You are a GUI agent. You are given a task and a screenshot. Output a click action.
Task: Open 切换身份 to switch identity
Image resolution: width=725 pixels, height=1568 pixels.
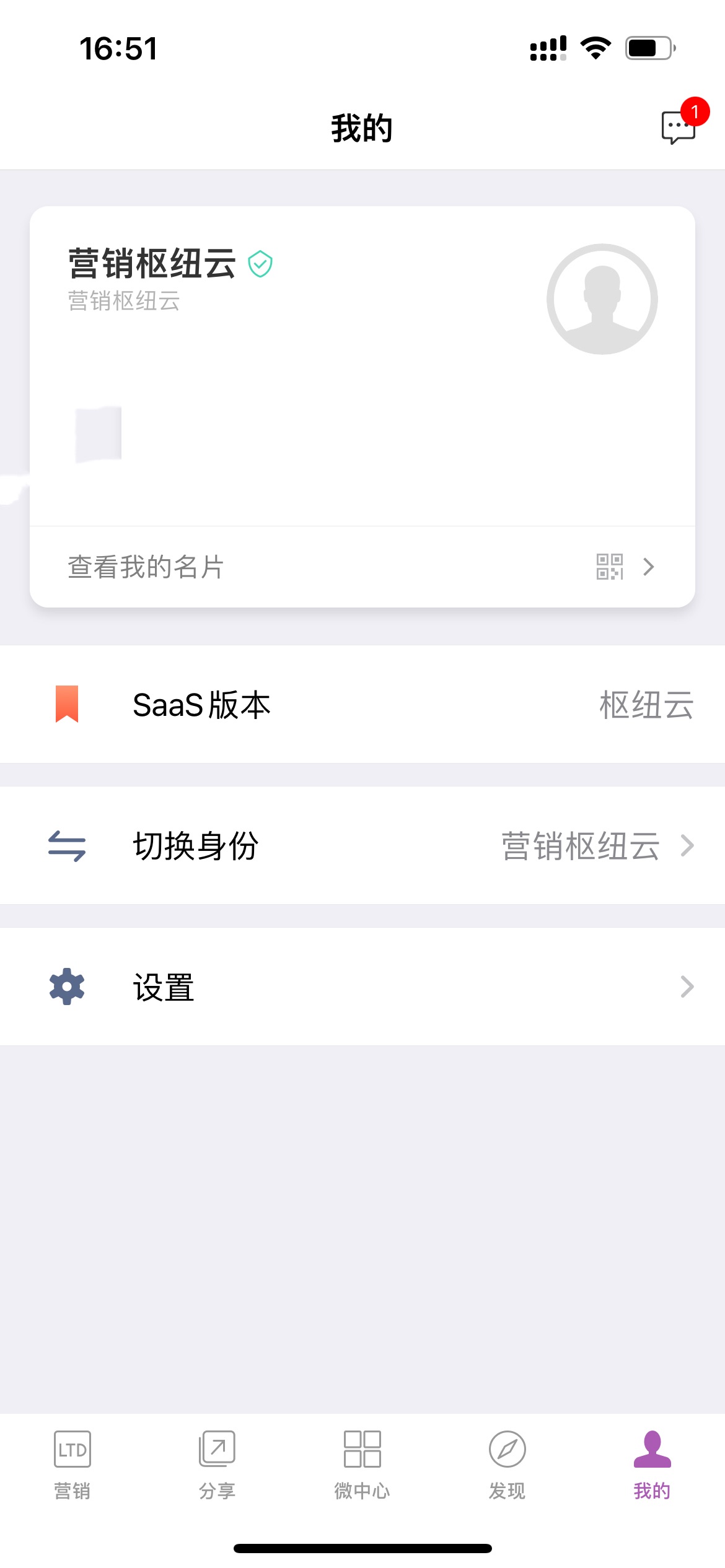click(x=362, y=845)
